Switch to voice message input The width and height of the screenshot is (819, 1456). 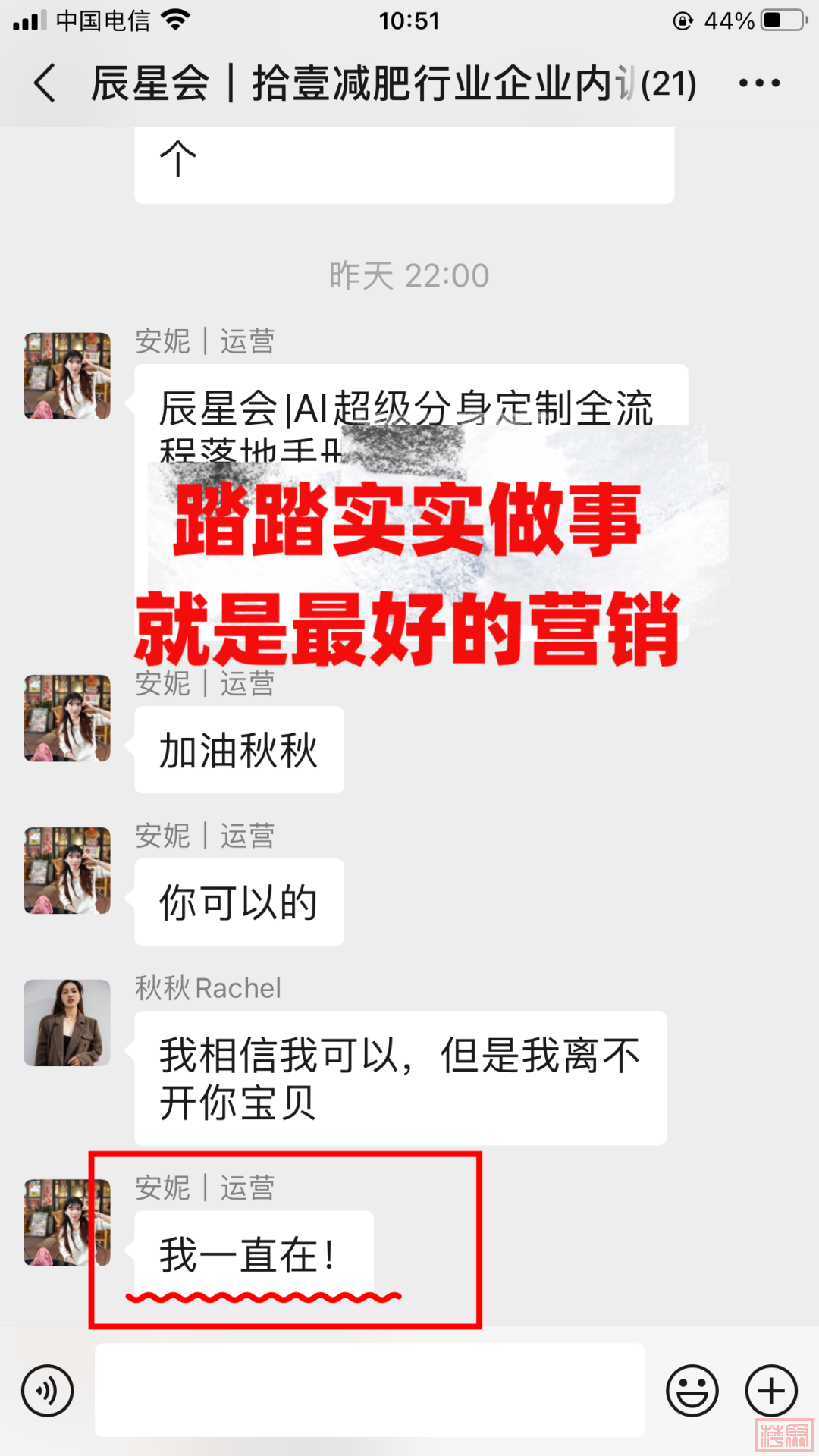[x=47, y=1391]
